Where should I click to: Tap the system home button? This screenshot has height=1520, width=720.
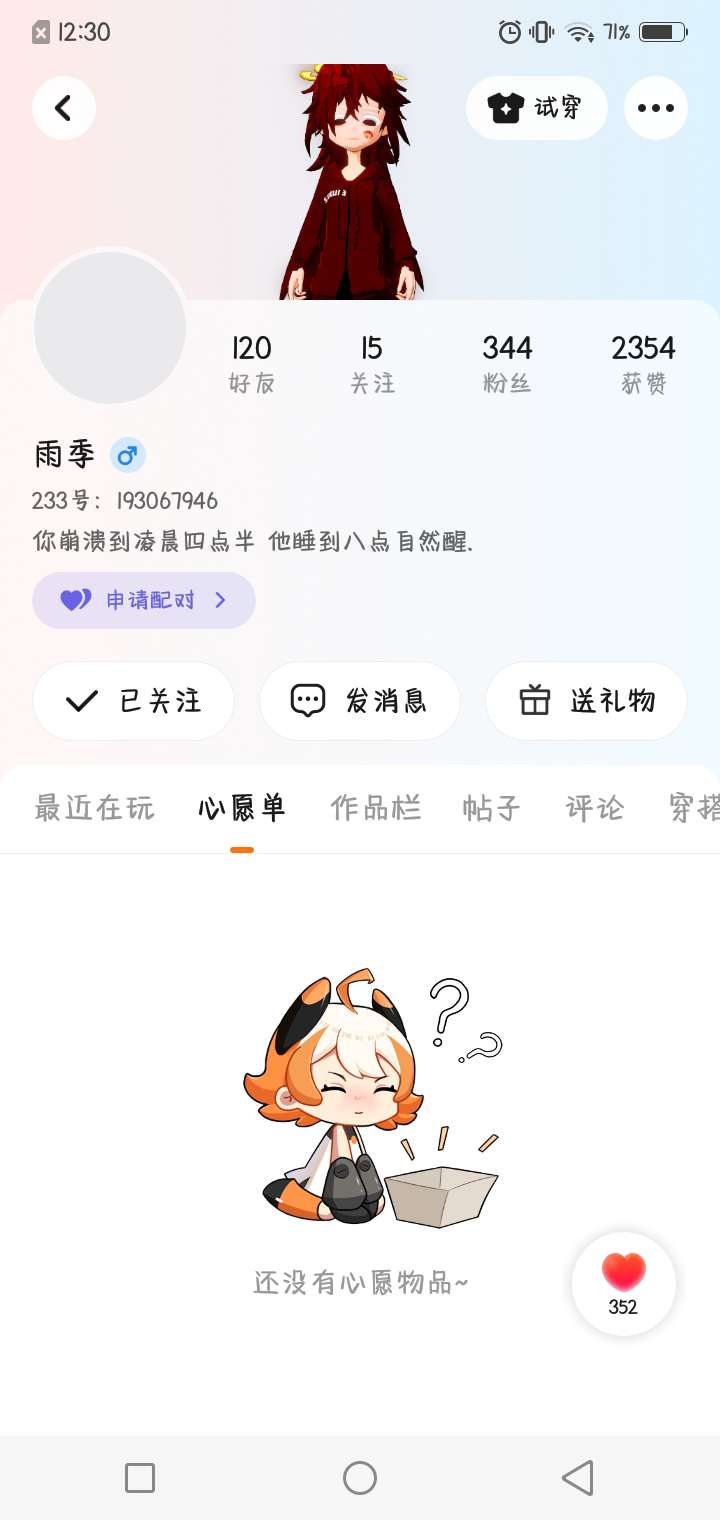click(x=360, y=1478)
